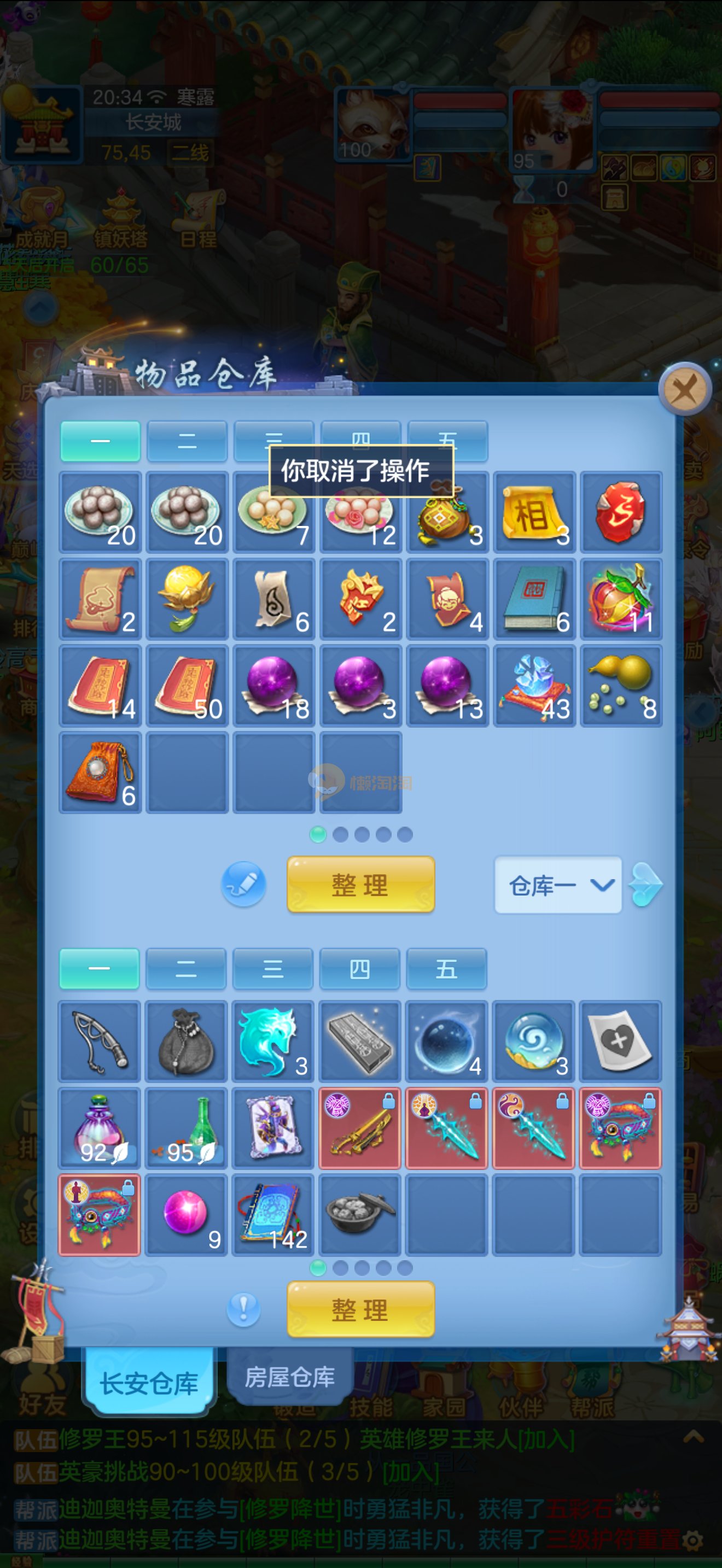This screenshot has width=722, height=1568.
Task: Select the golden gourd item with 8
Action: [620, 686]
